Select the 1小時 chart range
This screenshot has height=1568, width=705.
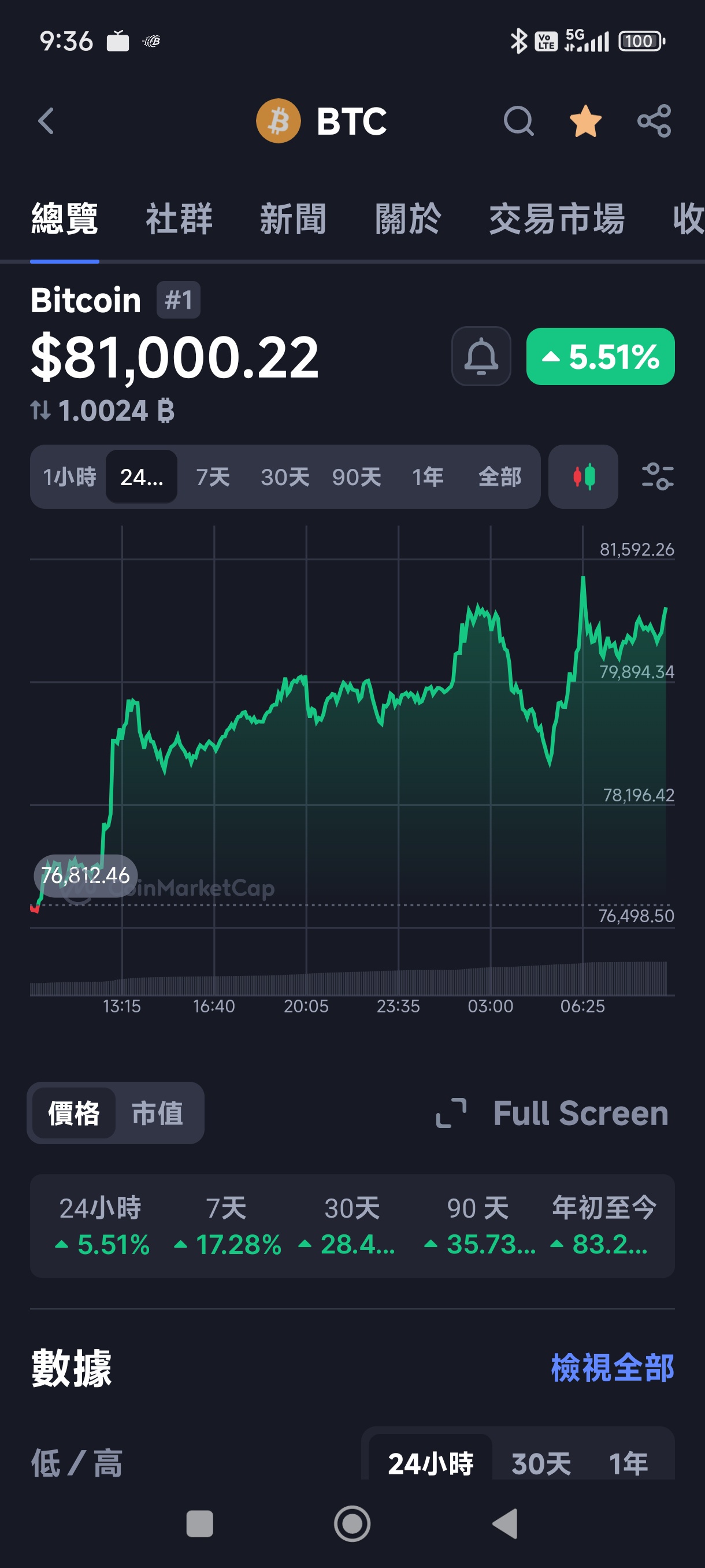click(69, 476)
